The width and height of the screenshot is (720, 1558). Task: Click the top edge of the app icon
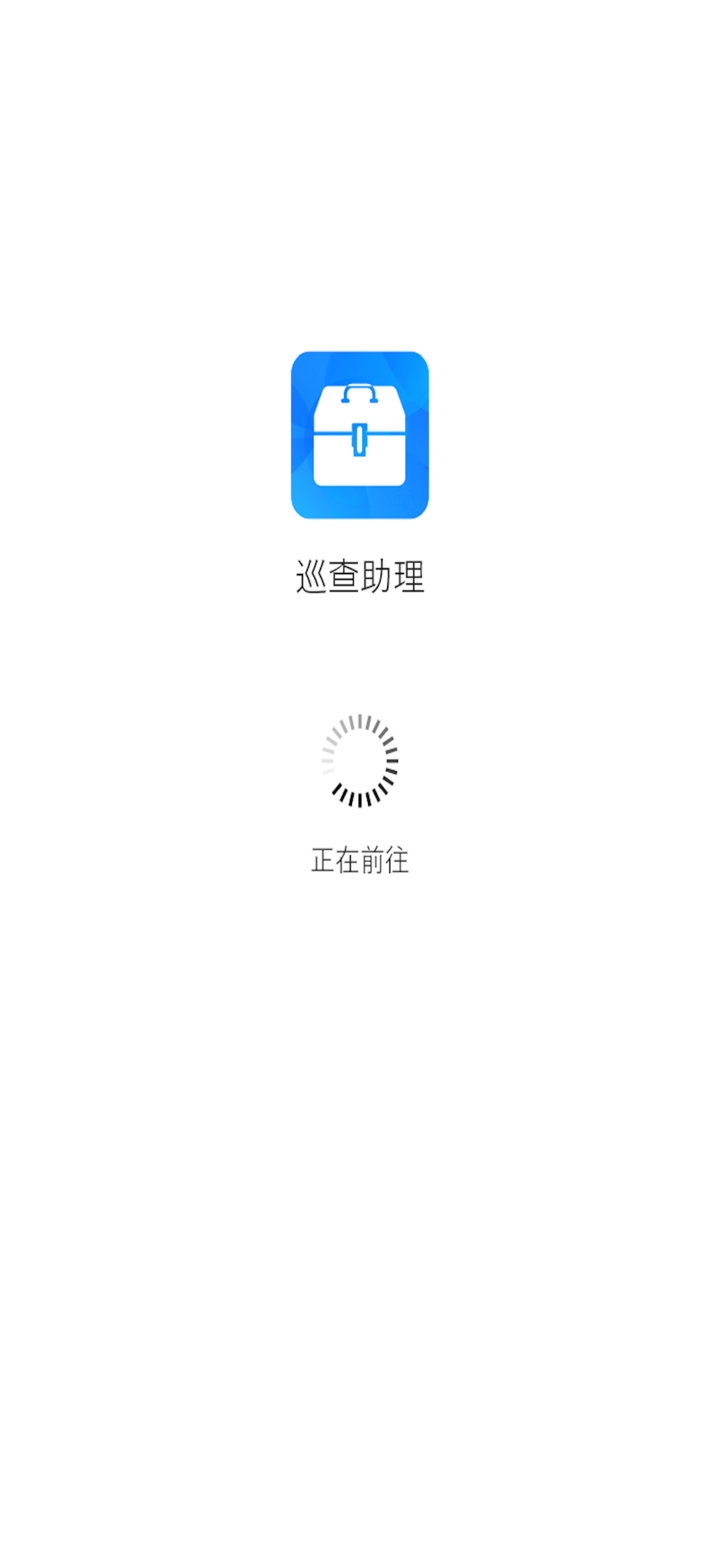coord(360,356)
